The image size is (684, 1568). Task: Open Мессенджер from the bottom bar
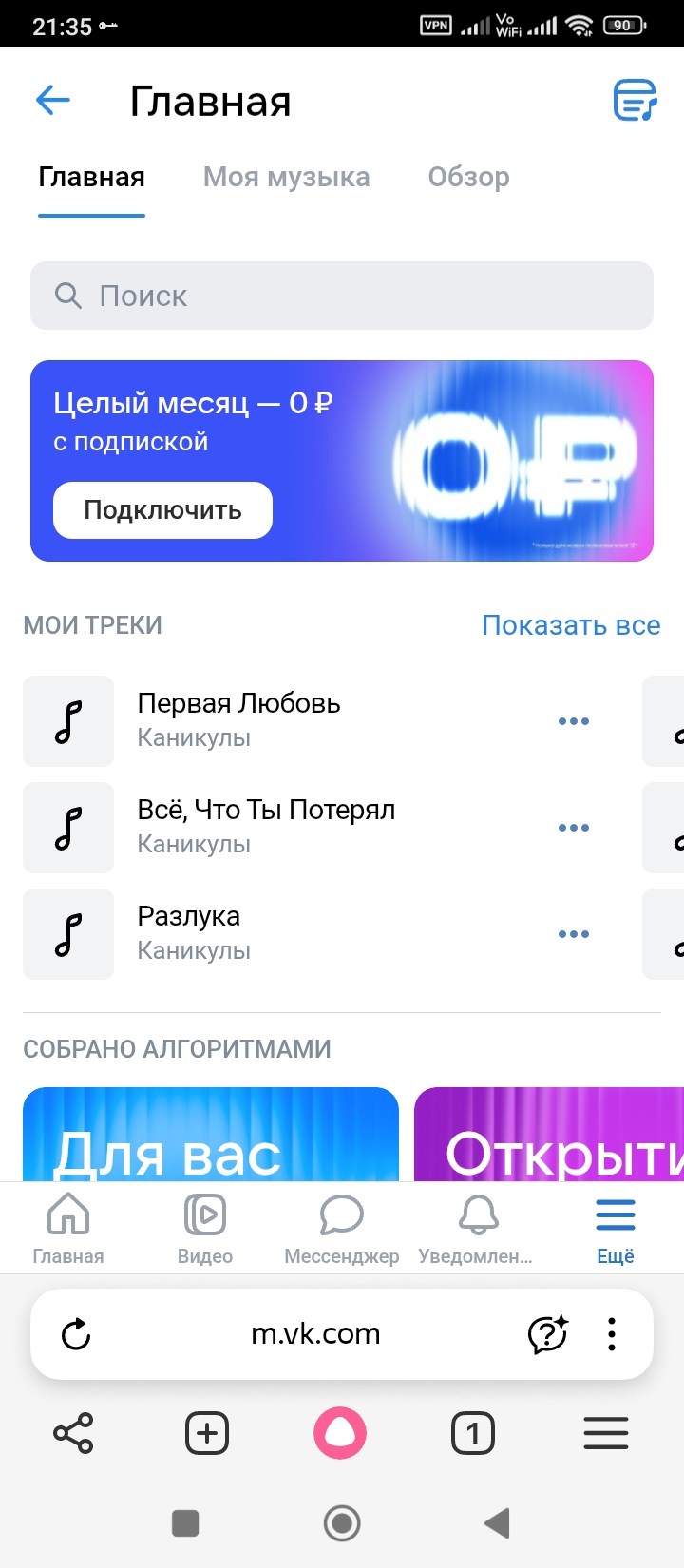[341, 1226]
